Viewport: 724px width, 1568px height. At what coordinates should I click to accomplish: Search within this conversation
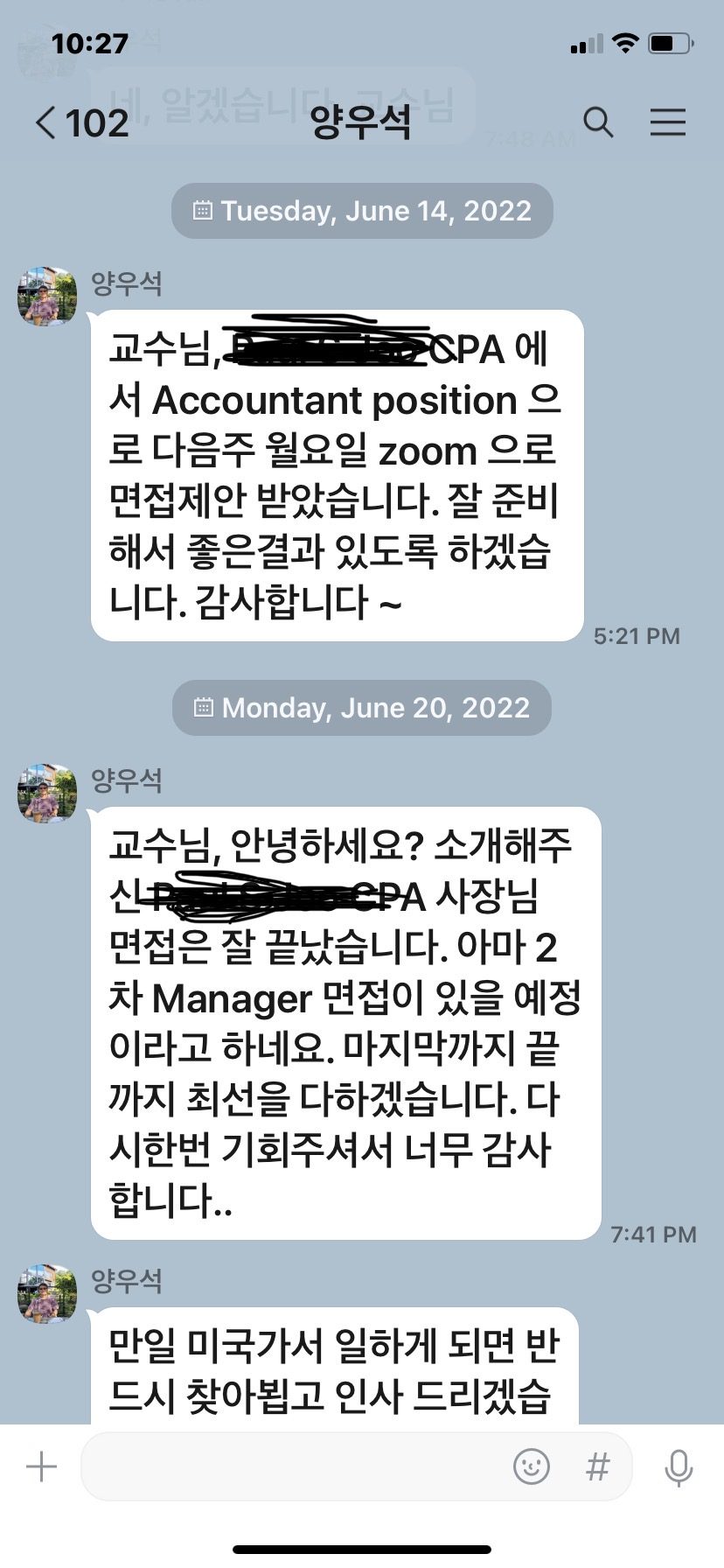pyautogui.click(x=598, y=122)
